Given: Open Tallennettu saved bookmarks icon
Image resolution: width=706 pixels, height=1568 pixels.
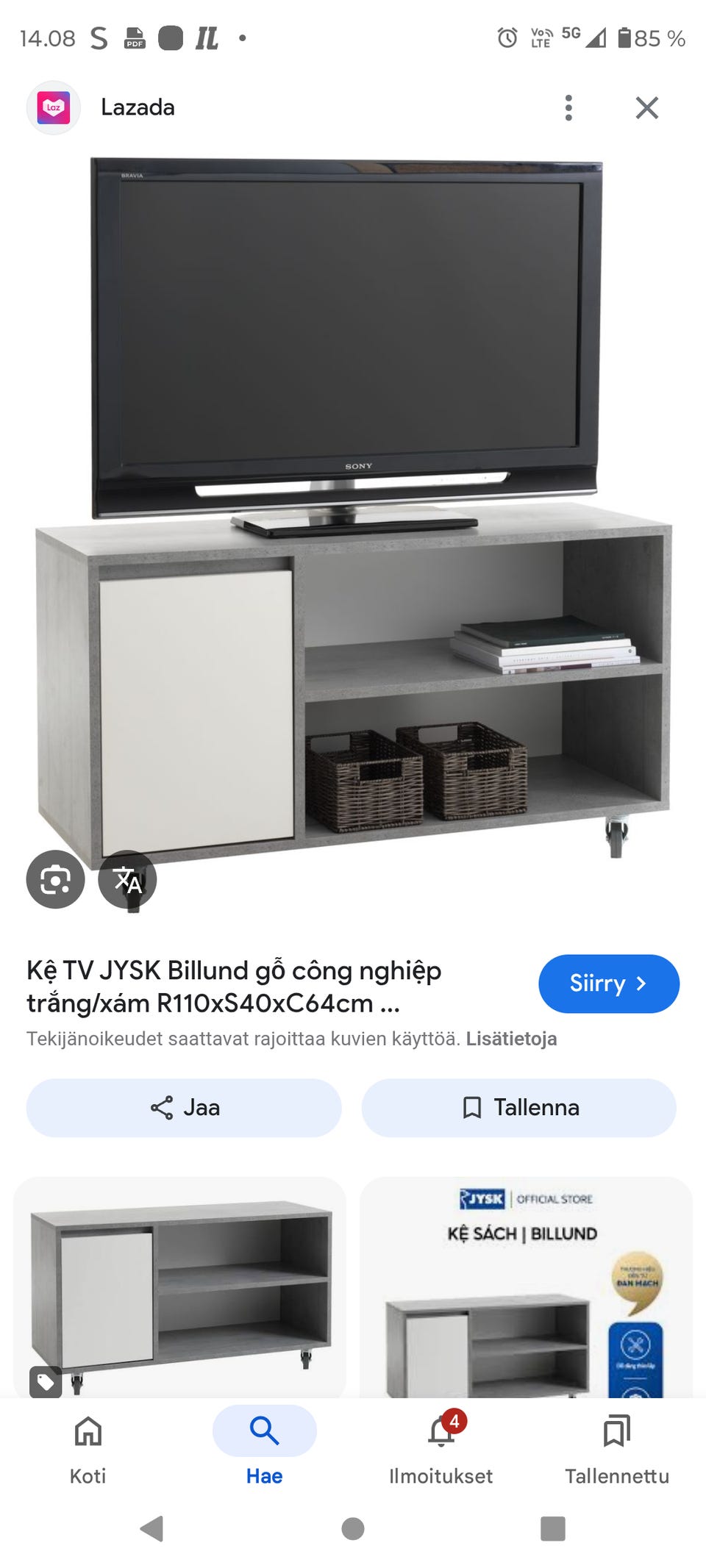Looking at the screenshot, I should coord(616,1432).
